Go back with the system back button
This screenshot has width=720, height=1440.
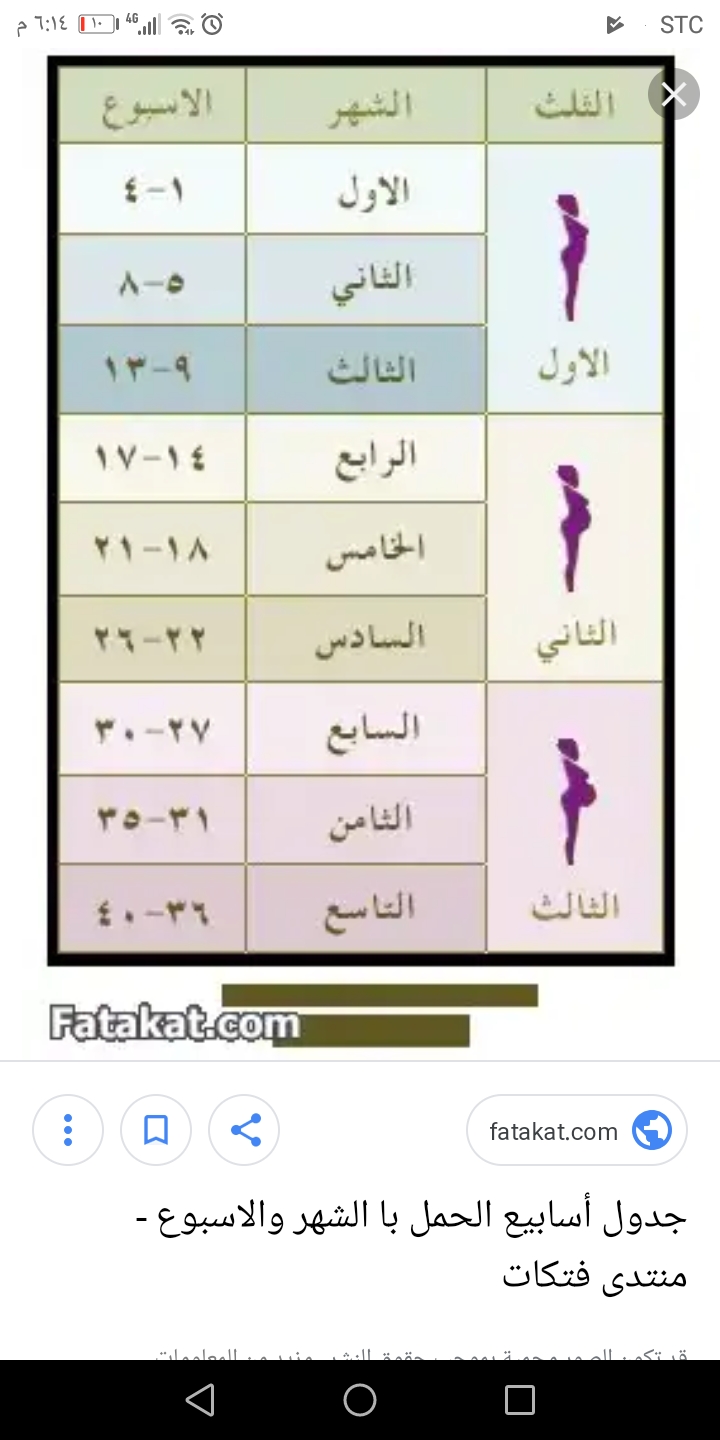tap(201, 1399)
